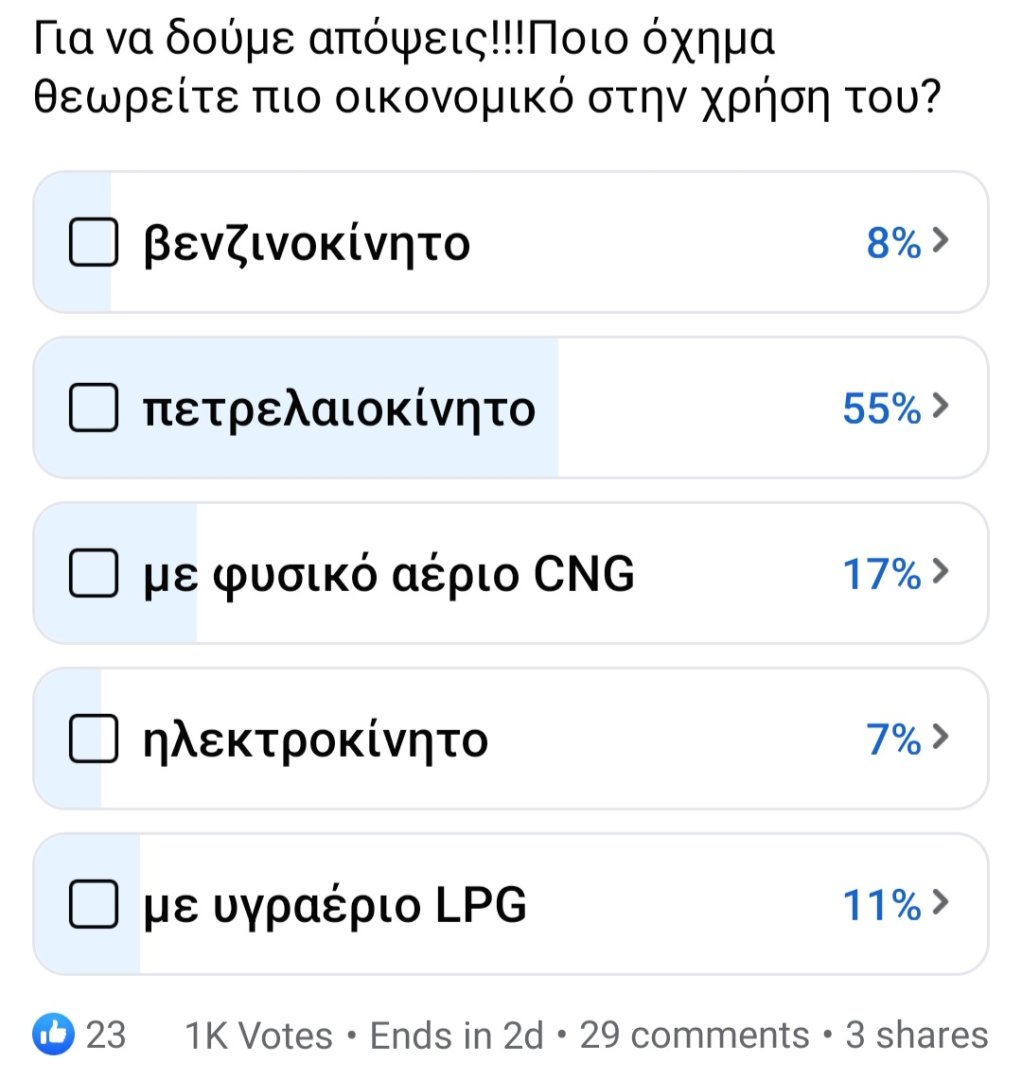Screen dimensions: 1022x1080
Task: Open voter list for the 55% result
Action: 894,409
